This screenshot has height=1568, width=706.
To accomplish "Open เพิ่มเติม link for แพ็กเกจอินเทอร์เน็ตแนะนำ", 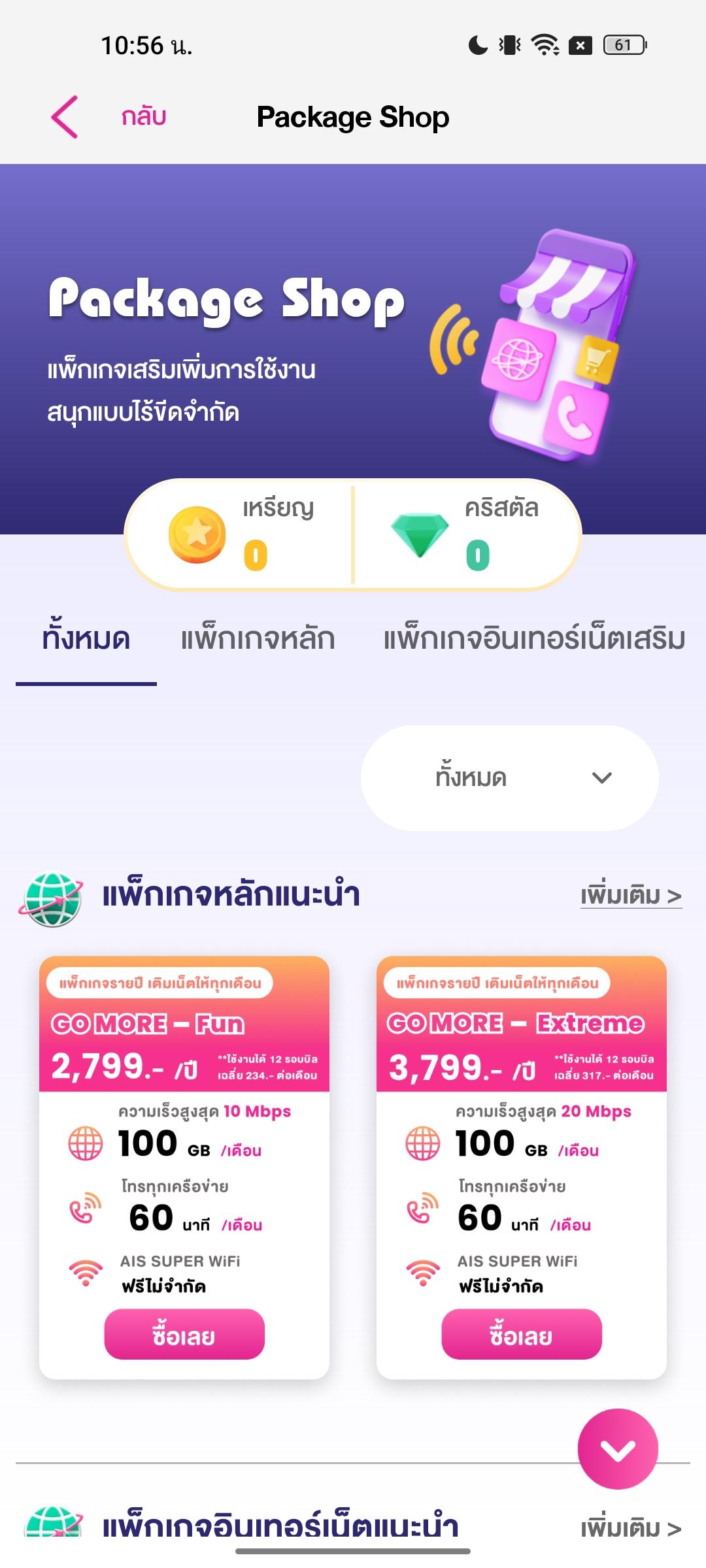I will pyautogui.click(x=630, y=1527).
